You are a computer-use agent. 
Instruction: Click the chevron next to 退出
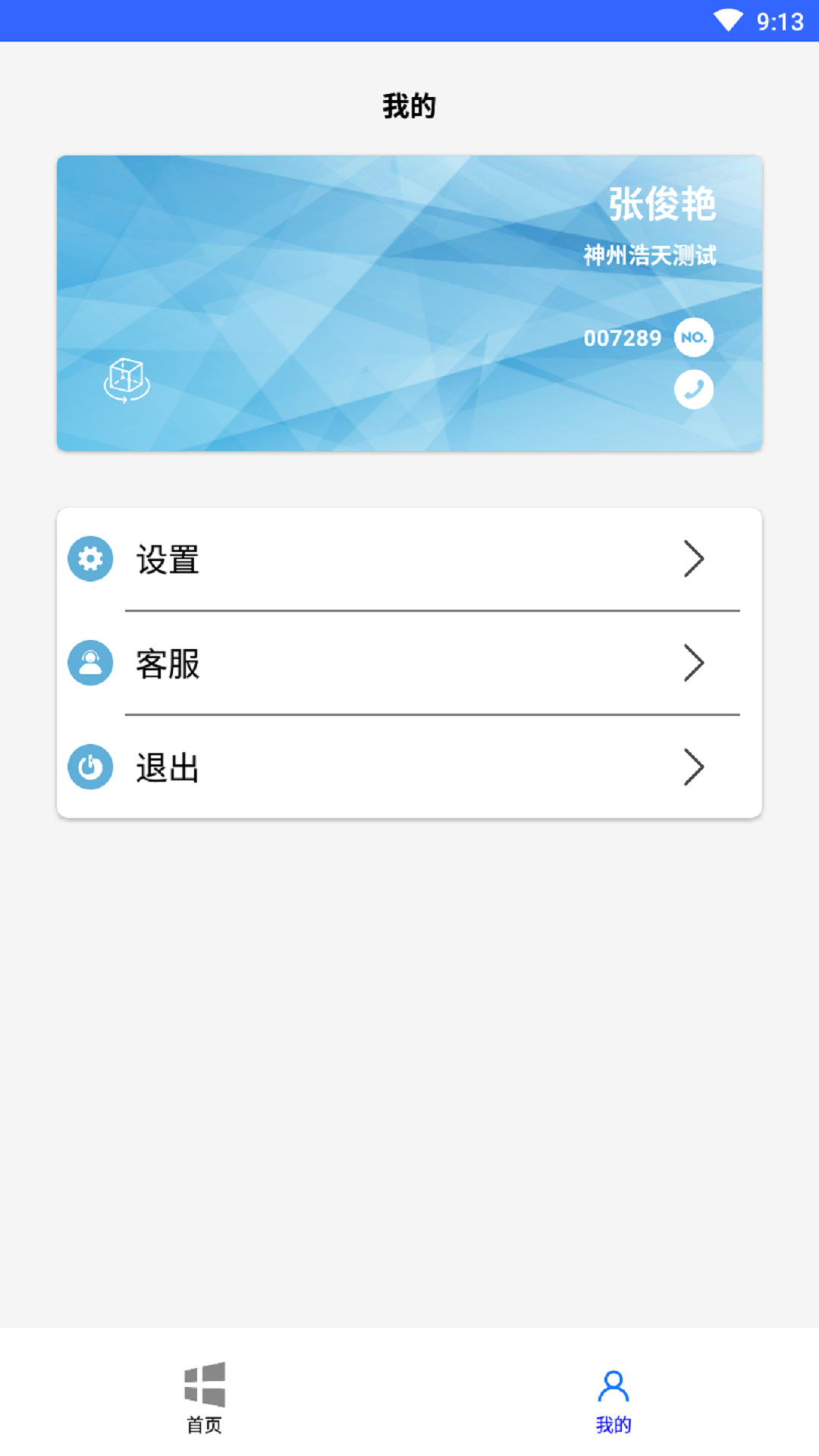click(x=694, y=767)
